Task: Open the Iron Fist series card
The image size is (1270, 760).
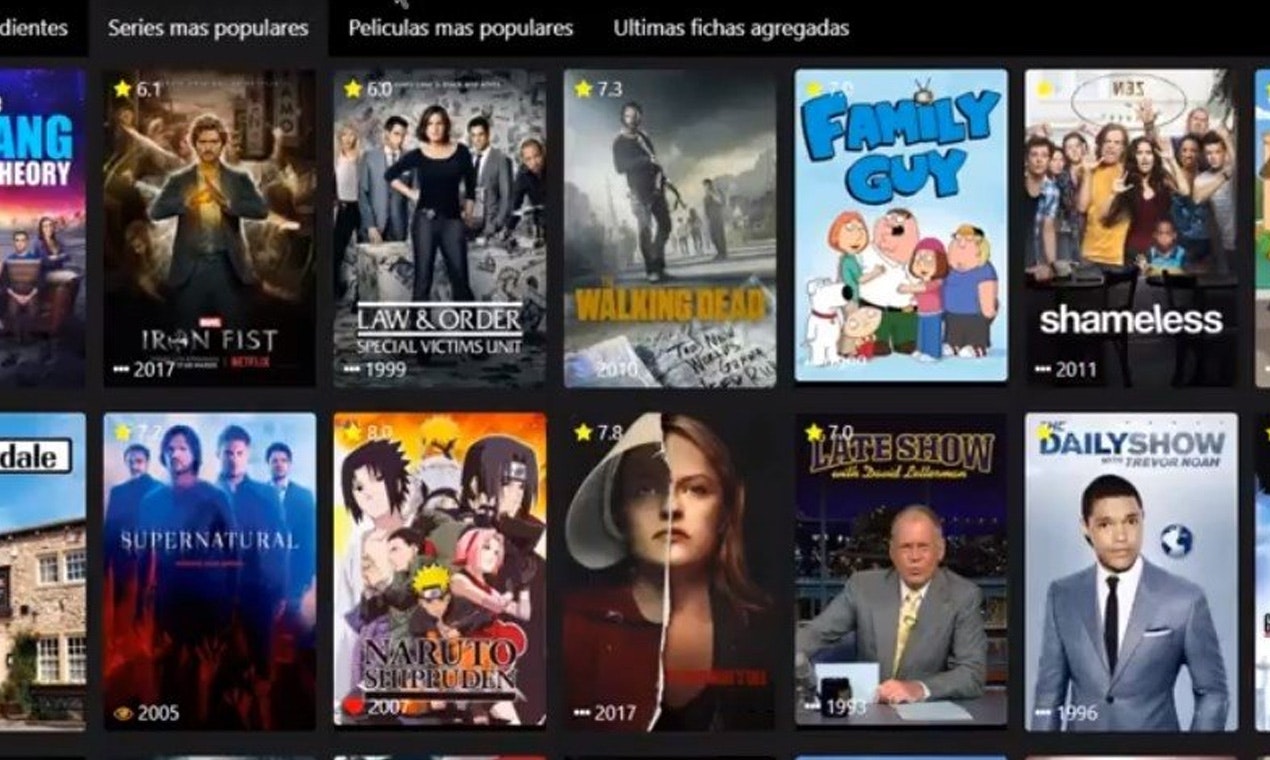Action: pos(209,227)
